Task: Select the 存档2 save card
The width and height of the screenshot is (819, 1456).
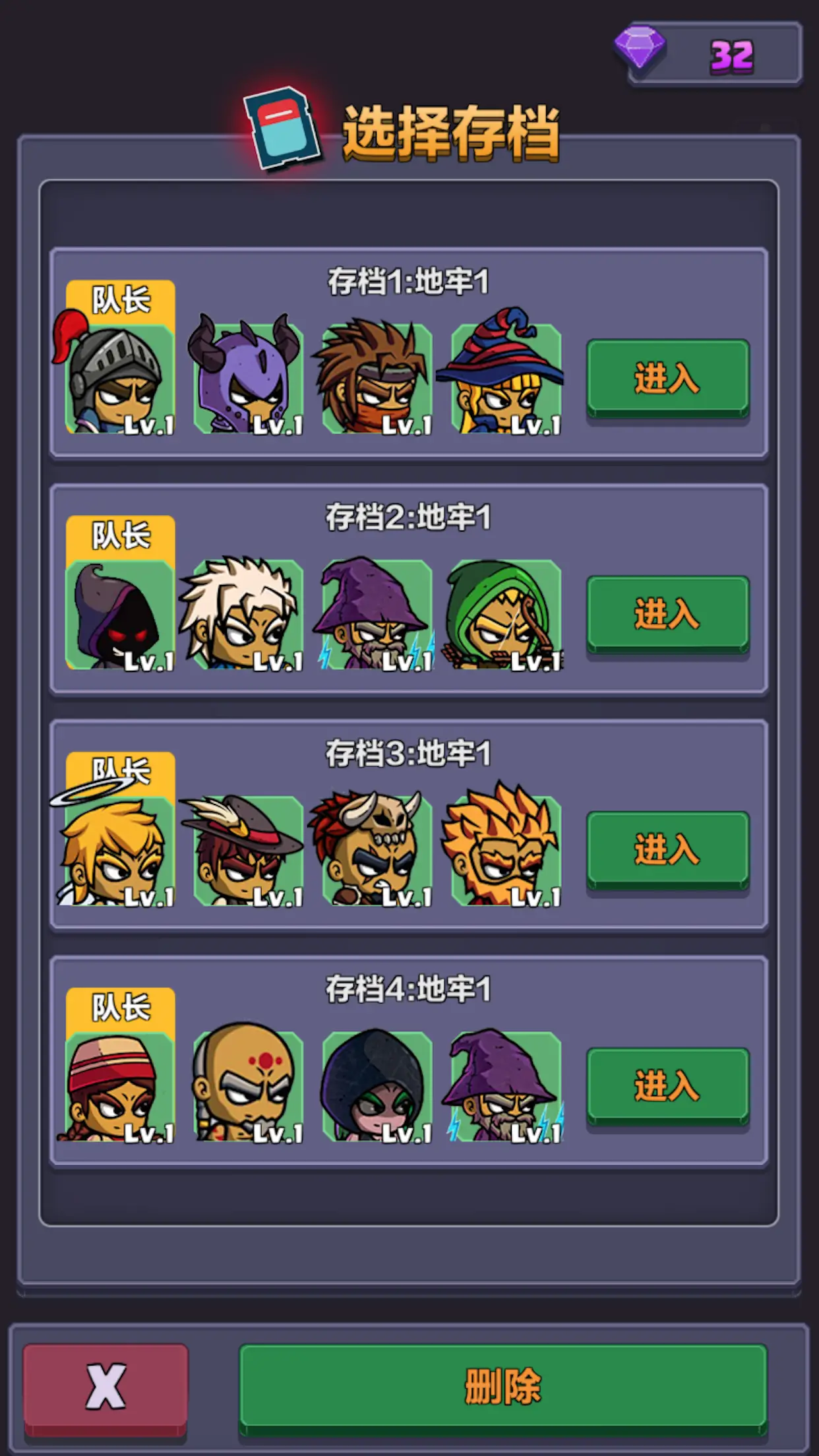Action: 408,518
